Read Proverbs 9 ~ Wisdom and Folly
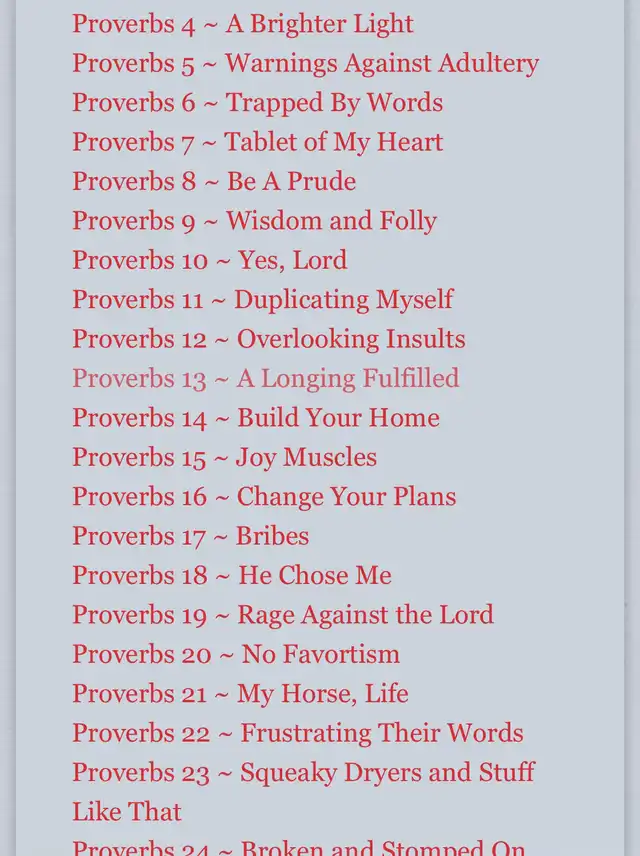This screenshot has height=856, width=640. [254, 221]
